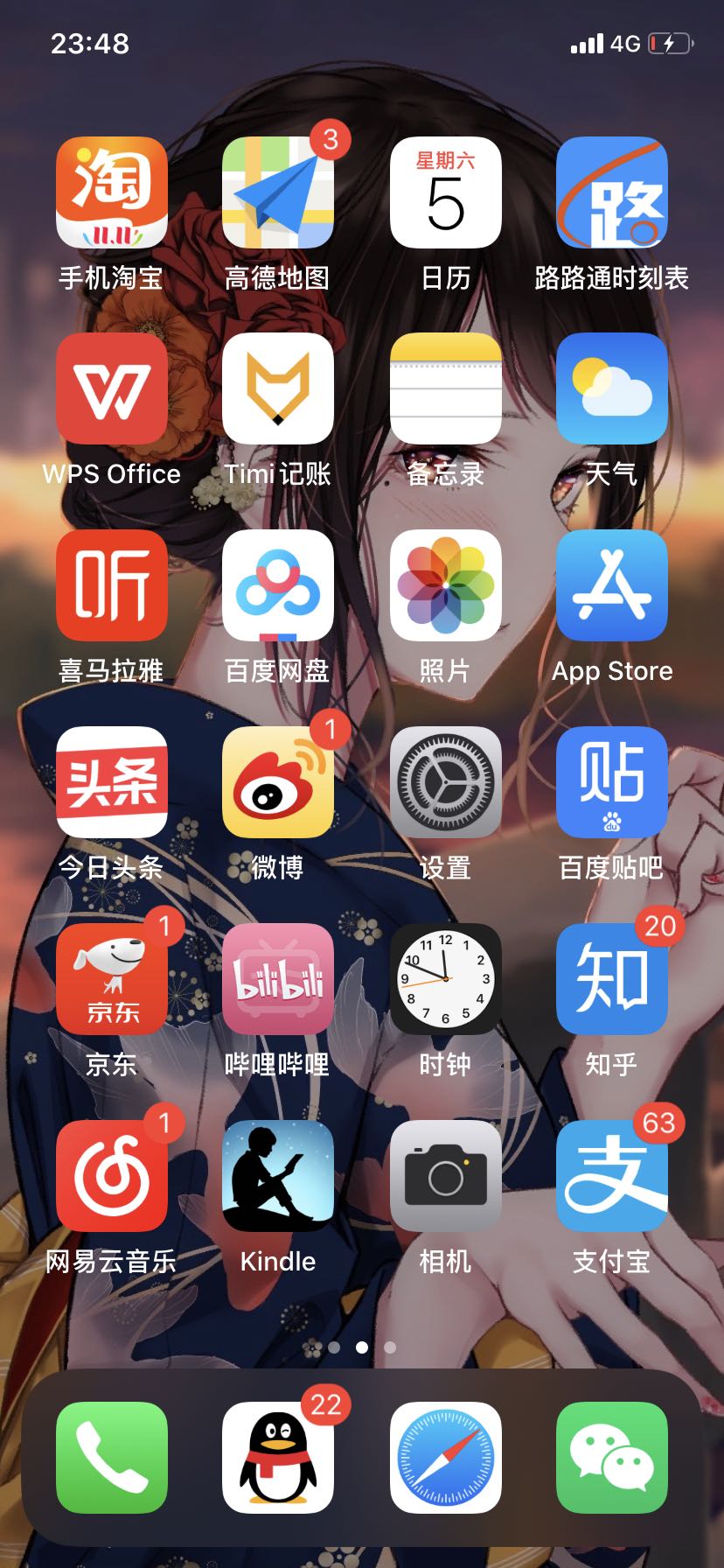The width and height of the screenshot is (724, 1568).
Task: Open the 照片 photos app
Action: click(446, 585)
